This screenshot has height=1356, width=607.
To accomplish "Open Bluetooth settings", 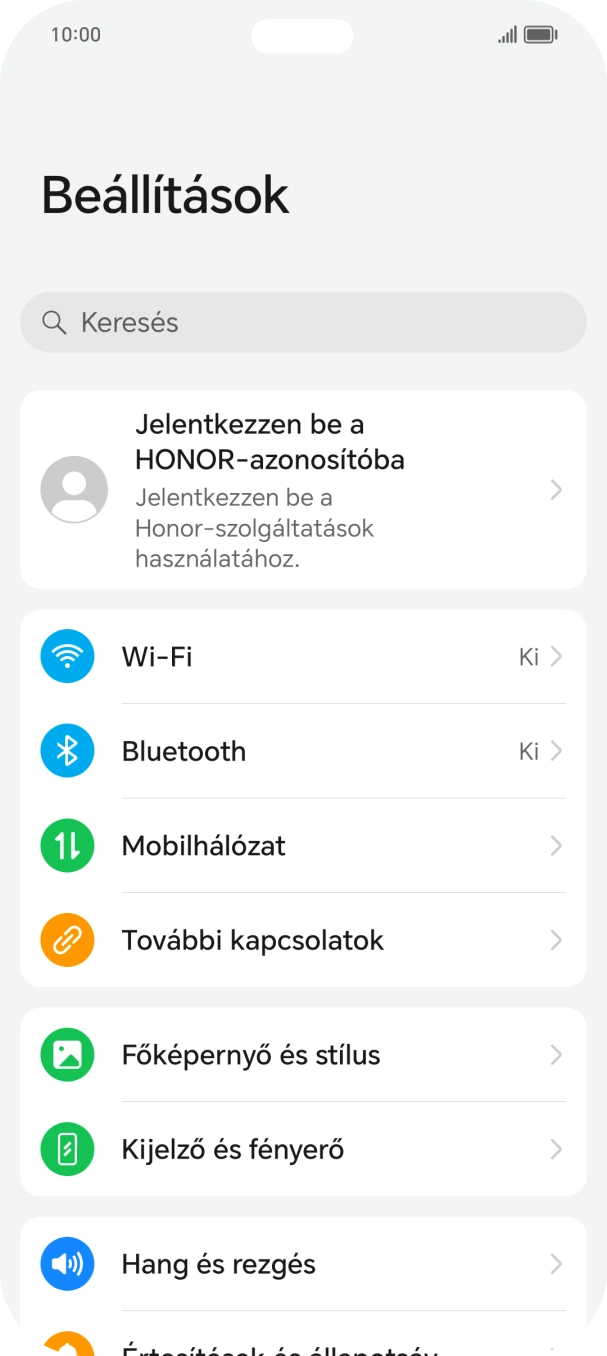I will coord(303,751).
